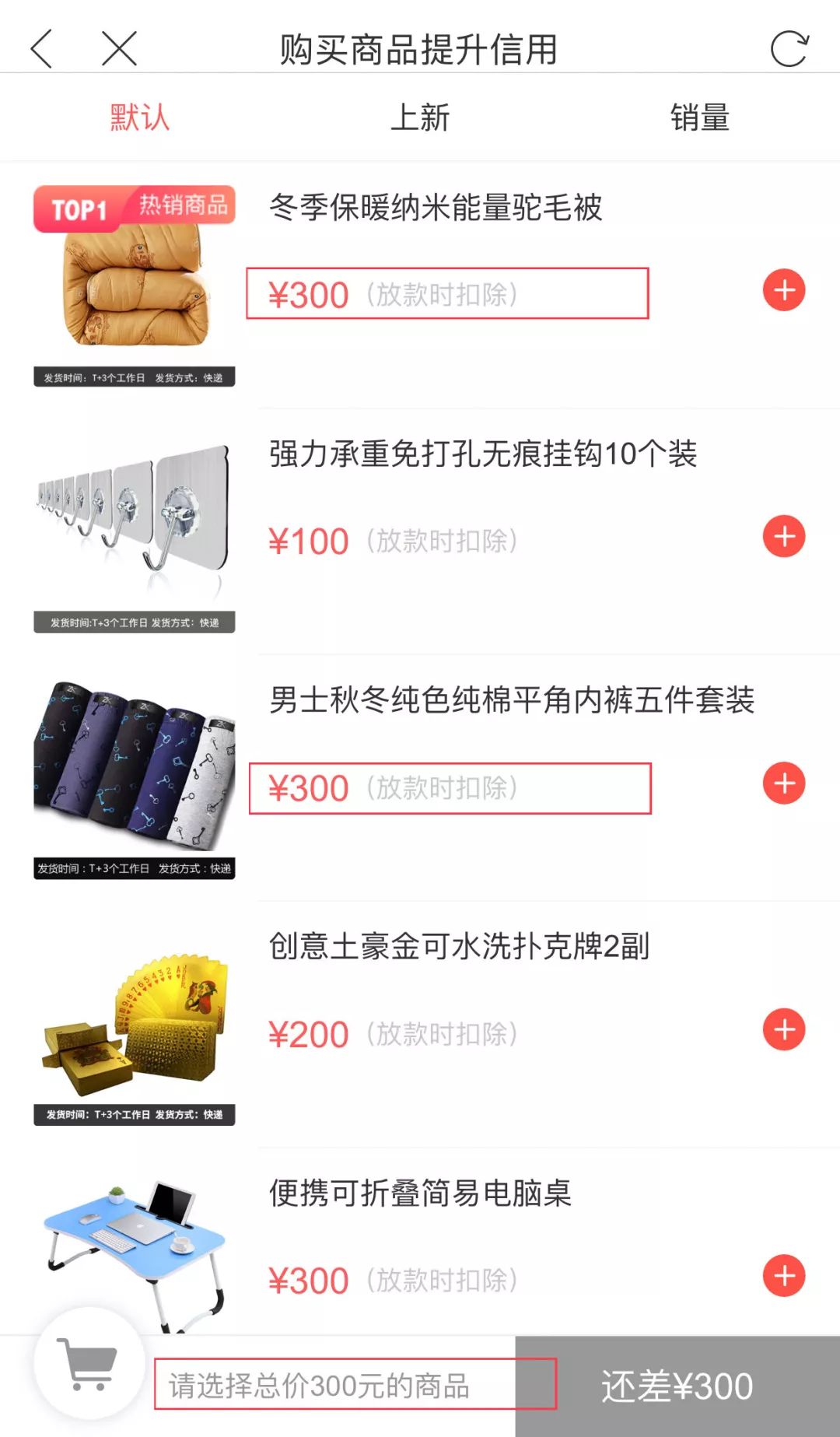Add 强力承重免打孔无痕挂钩10个装 to cart
The image size is (840, 1437).
783,537
